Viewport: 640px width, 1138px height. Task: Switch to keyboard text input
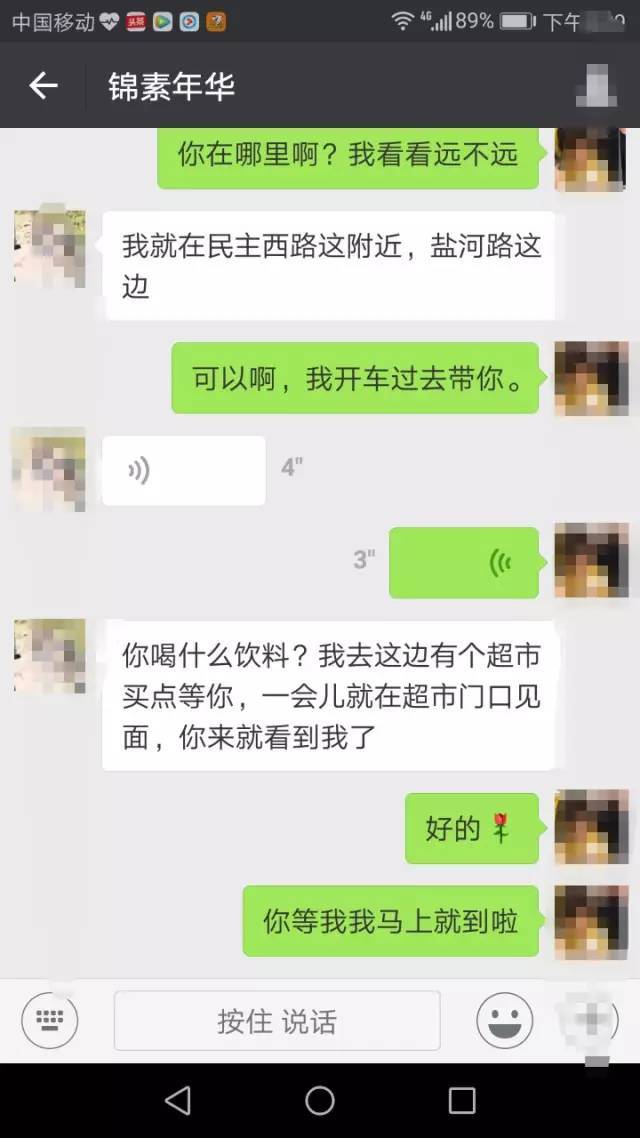point(49,1020)
